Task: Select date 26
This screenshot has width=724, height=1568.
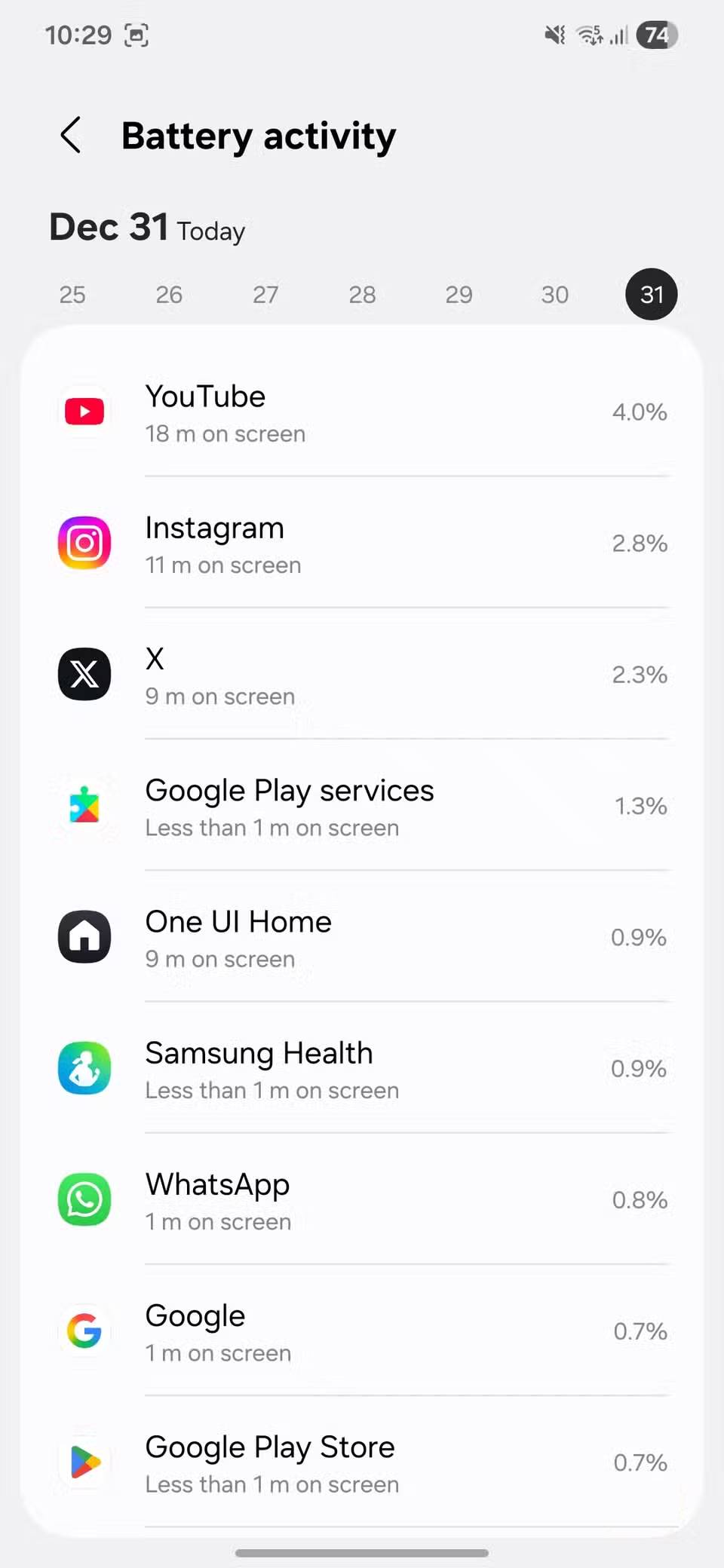Action: (x=169, y=294)
